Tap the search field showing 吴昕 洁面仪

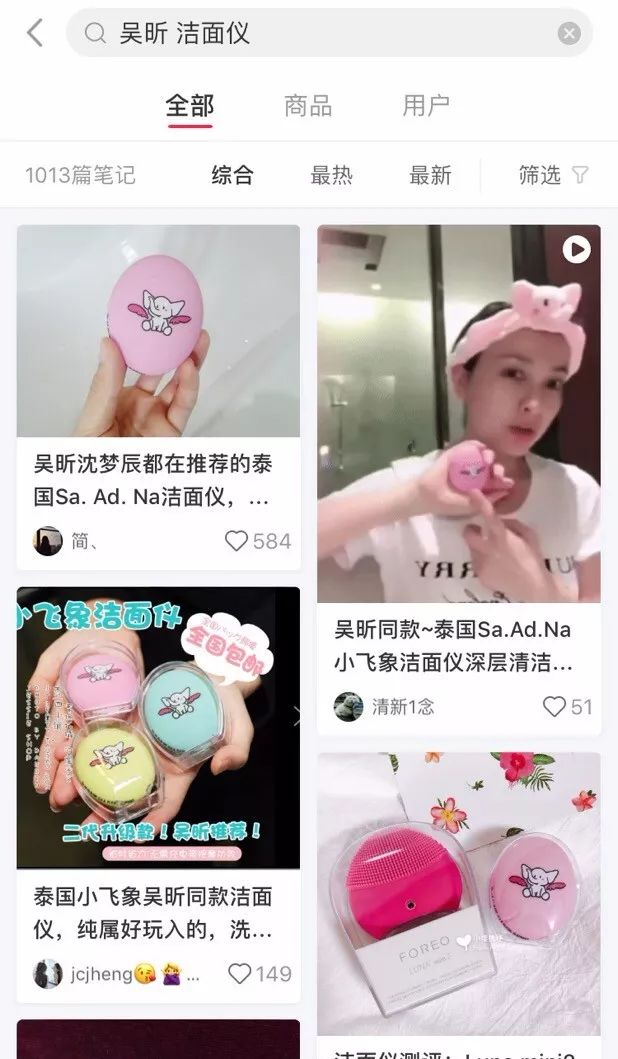[x=320, y=33]
